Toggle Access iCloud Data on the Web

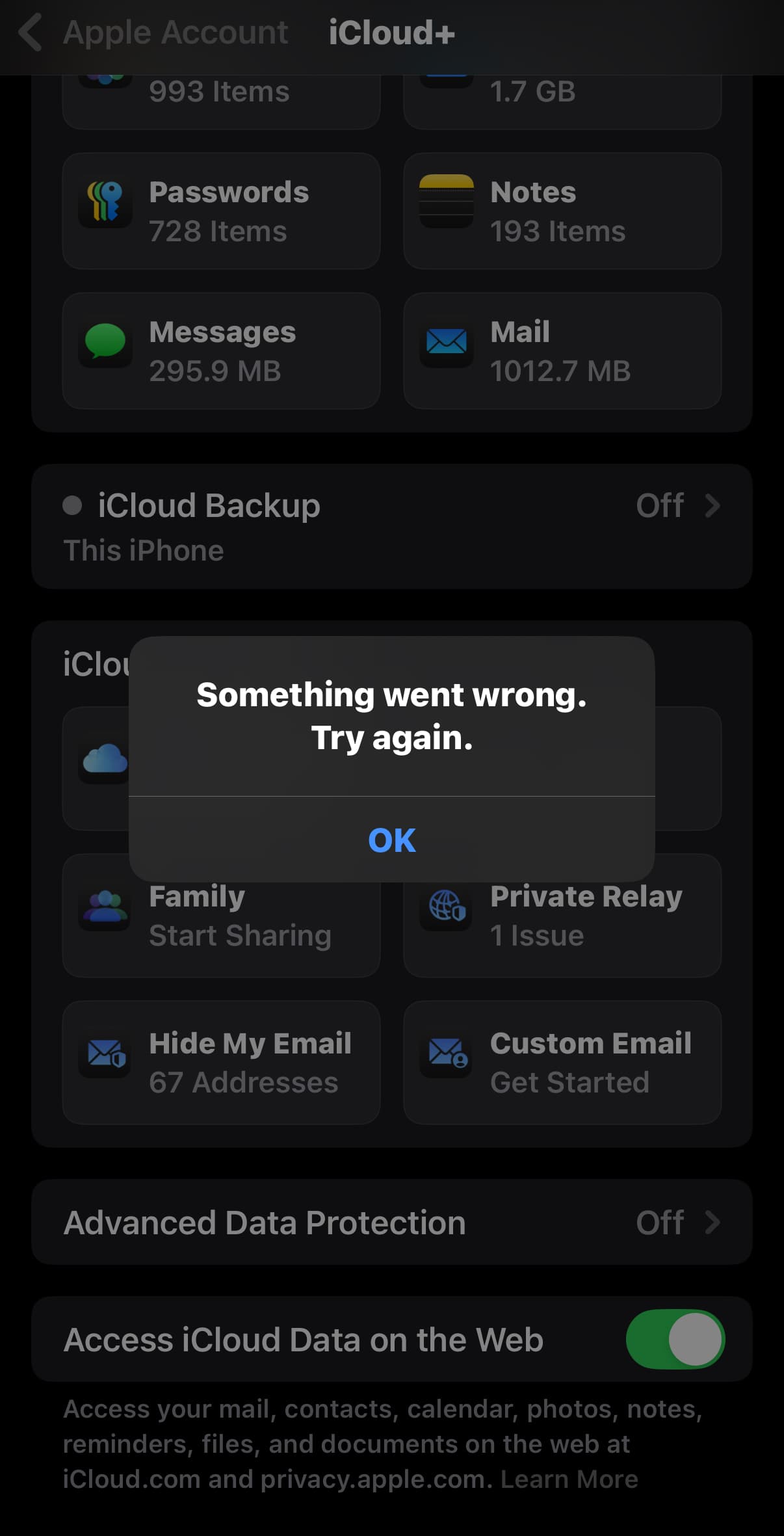pos(675,1339)
